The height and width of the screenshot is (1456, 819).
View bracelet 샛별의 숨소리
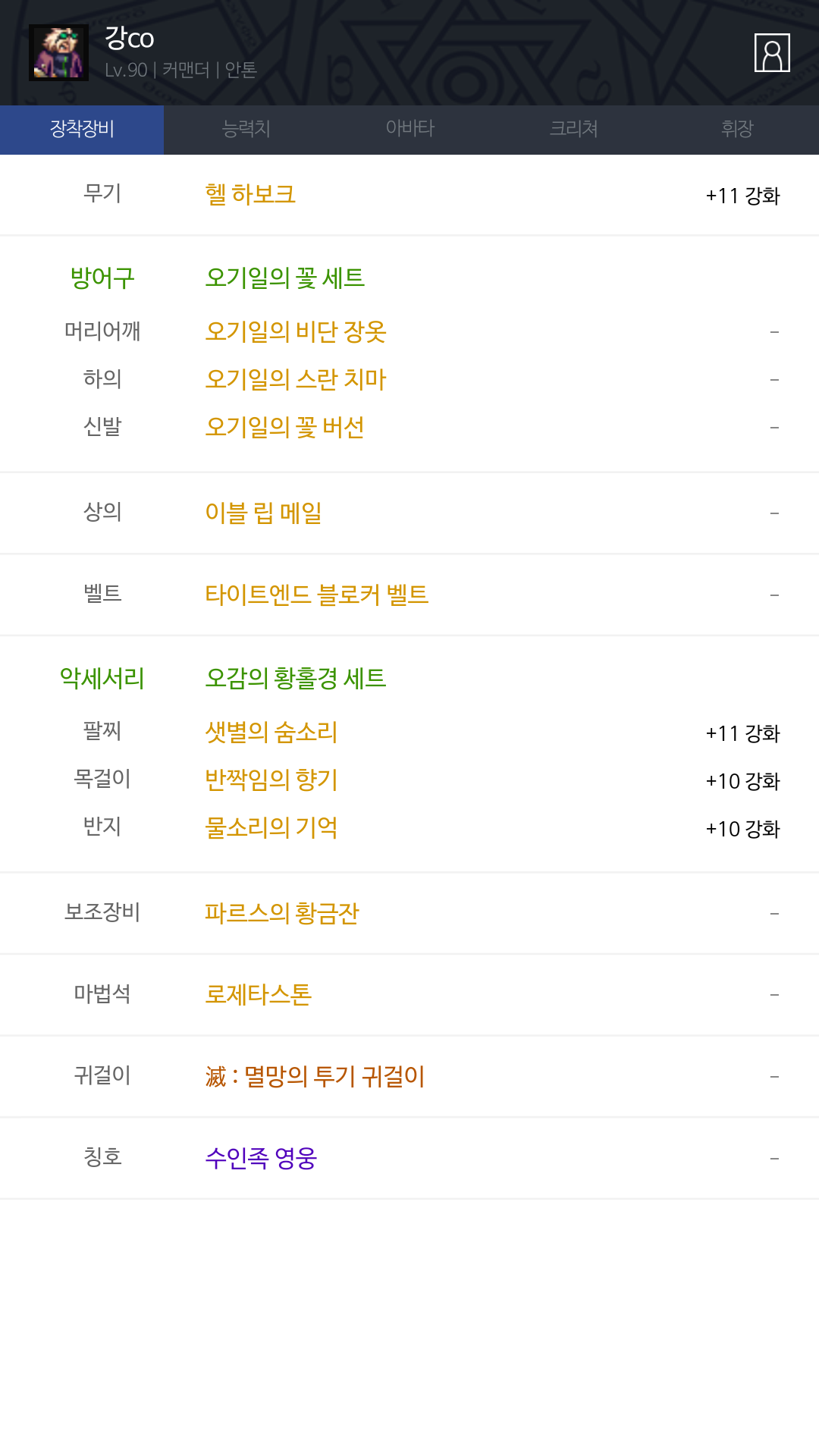[271, 732]
